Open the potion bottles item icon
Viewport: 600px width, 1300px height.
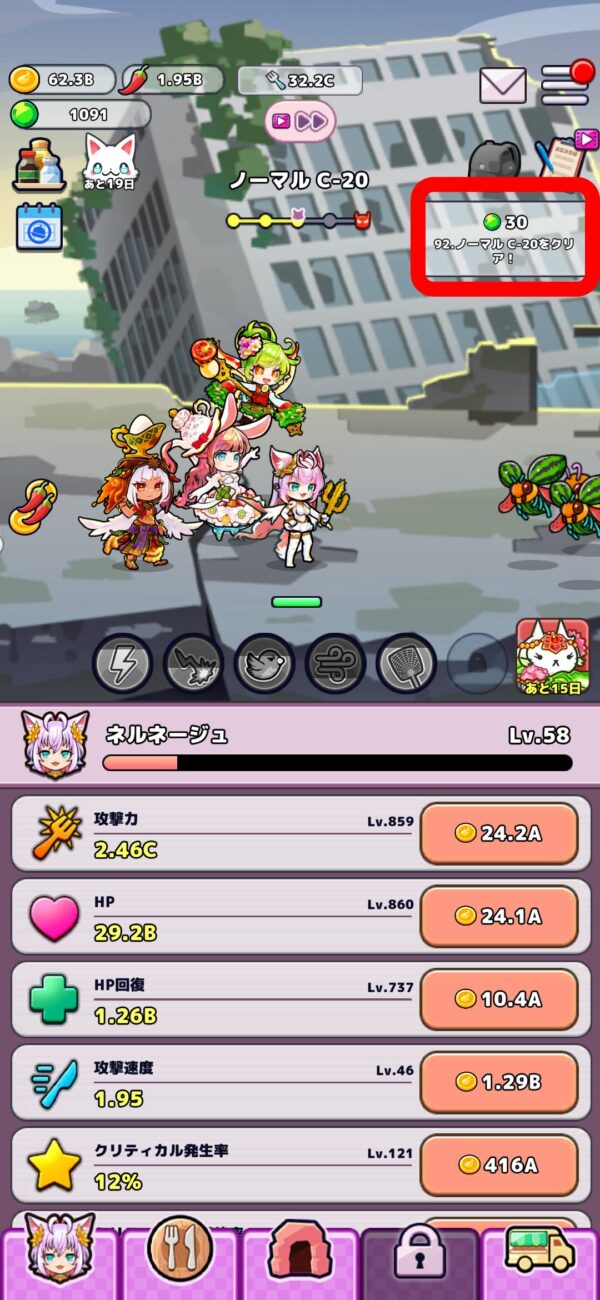tap(39, 164)
